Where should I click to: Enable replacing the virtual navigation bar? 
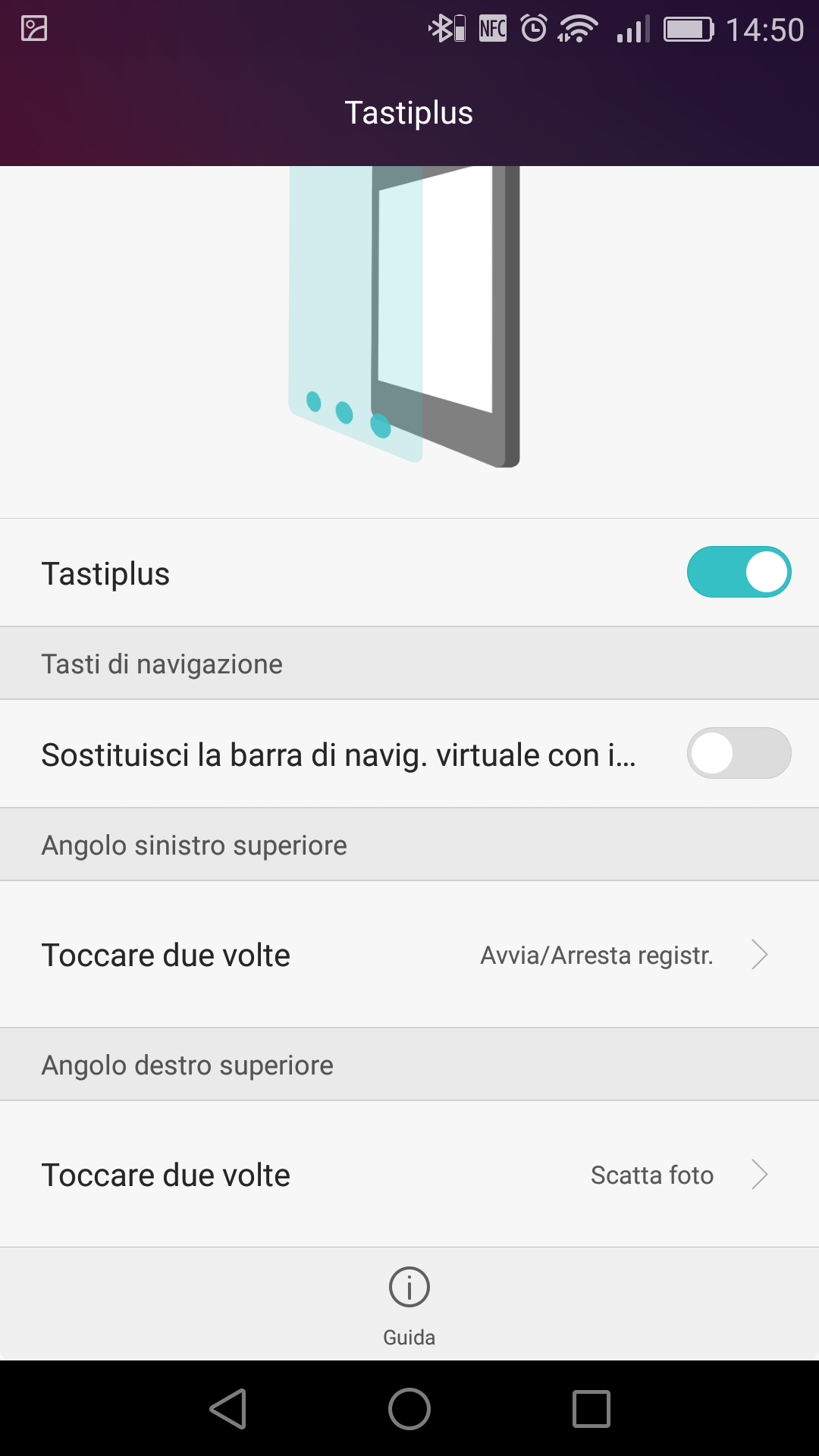(739, 753)
